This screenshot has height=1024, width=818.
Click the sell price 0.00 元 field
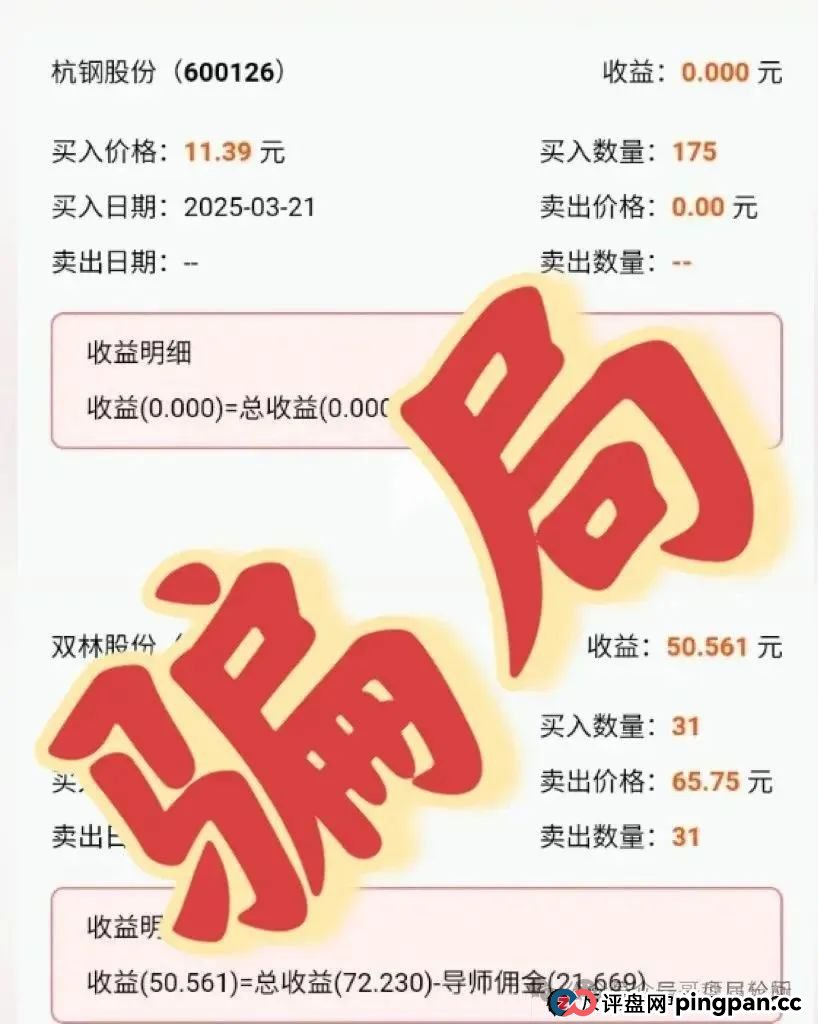coord(700,205)
